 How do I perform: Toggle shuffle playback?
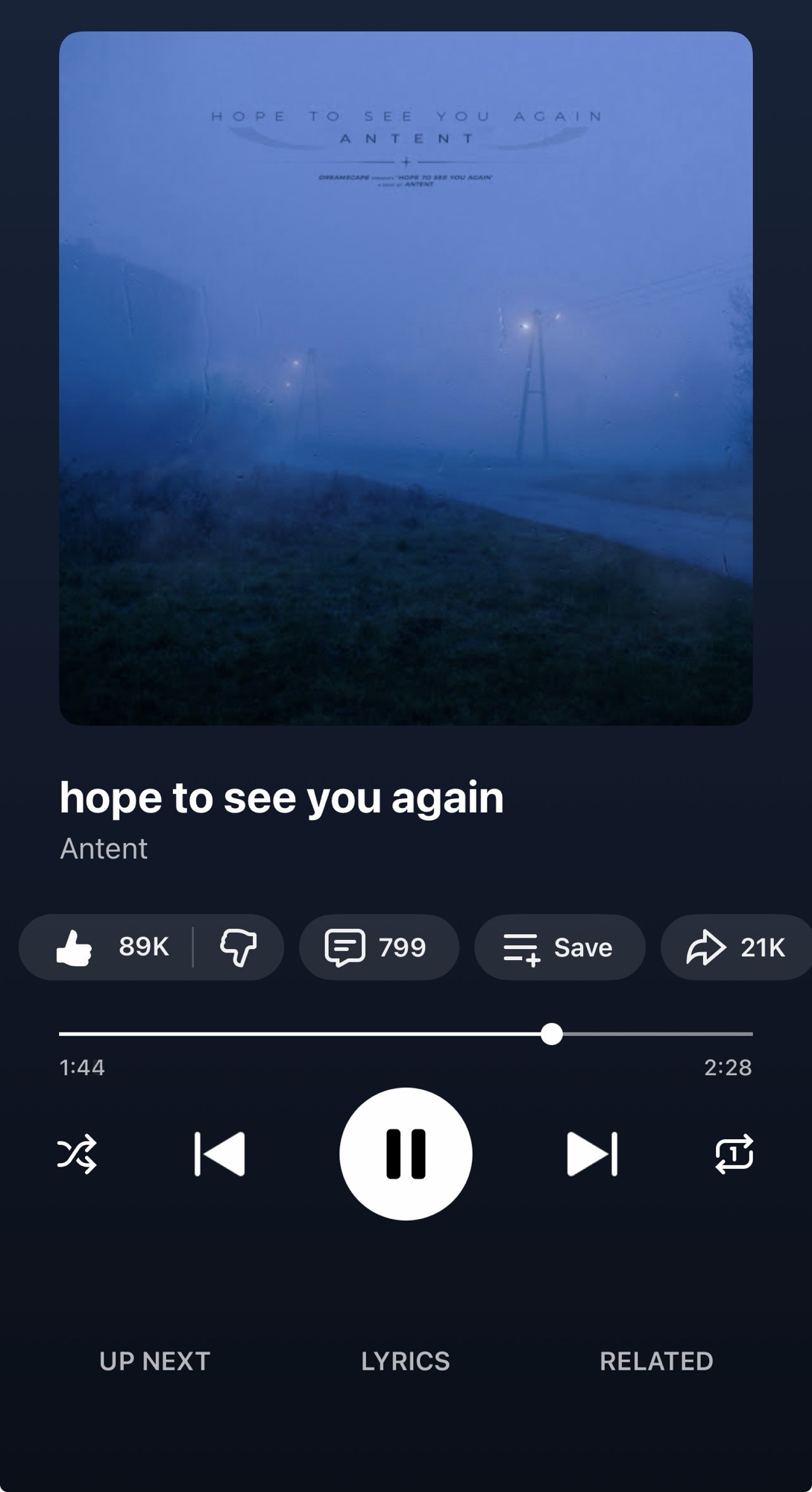77,1154
